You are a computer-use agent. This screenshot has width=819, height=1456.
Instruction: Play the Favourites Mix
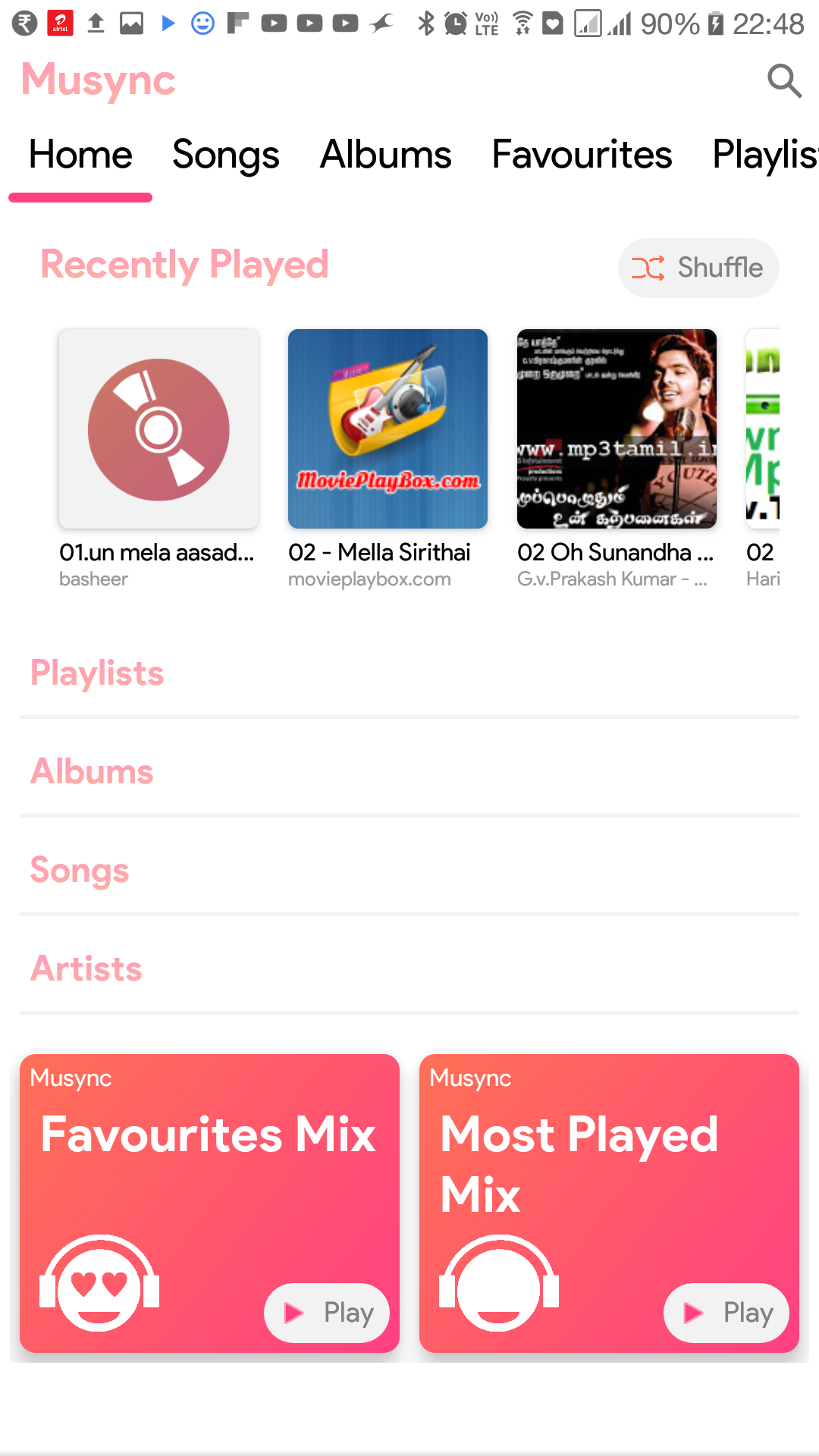point(327,1313)
